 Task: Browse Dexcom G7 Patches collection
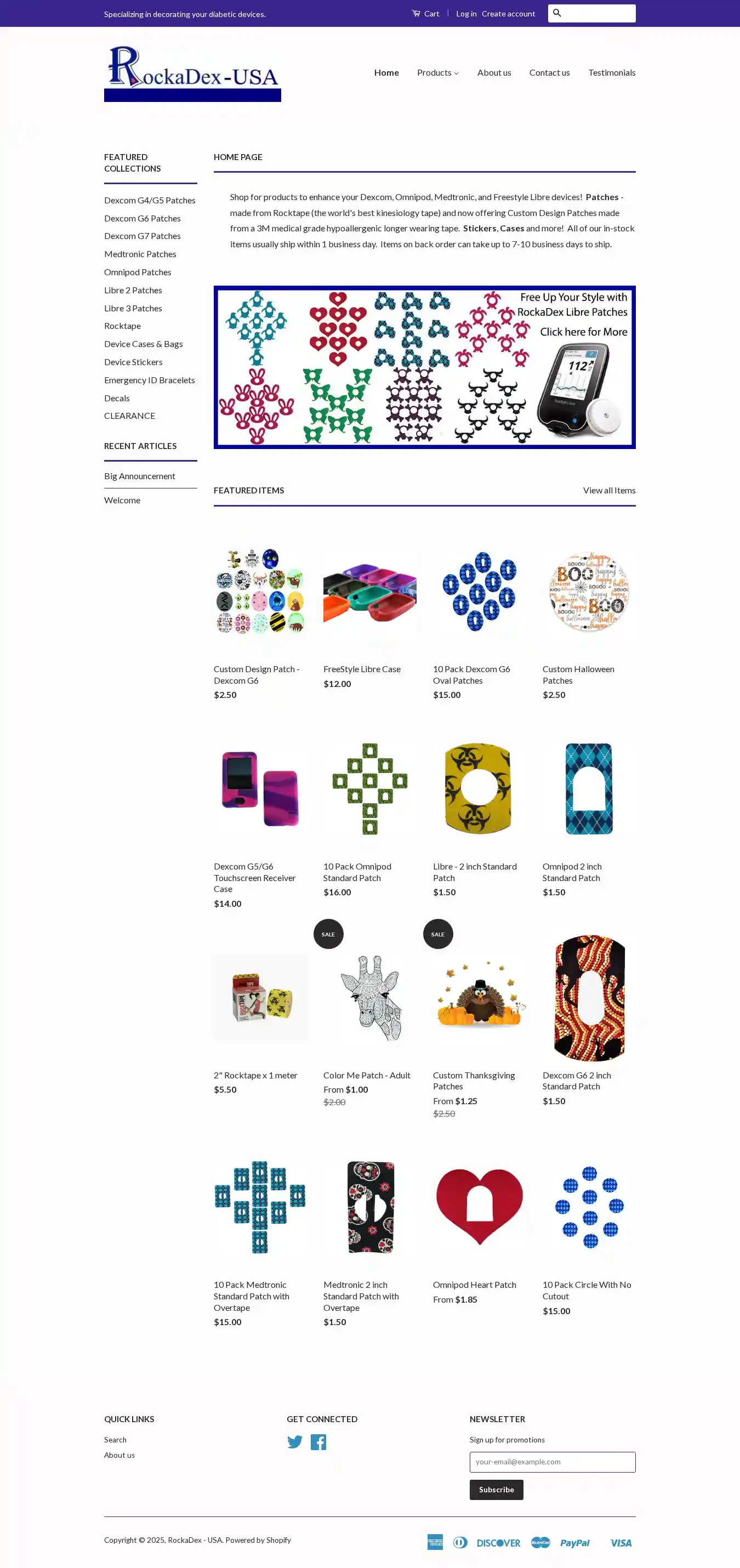pyautogui.click(x=142, y=236)
